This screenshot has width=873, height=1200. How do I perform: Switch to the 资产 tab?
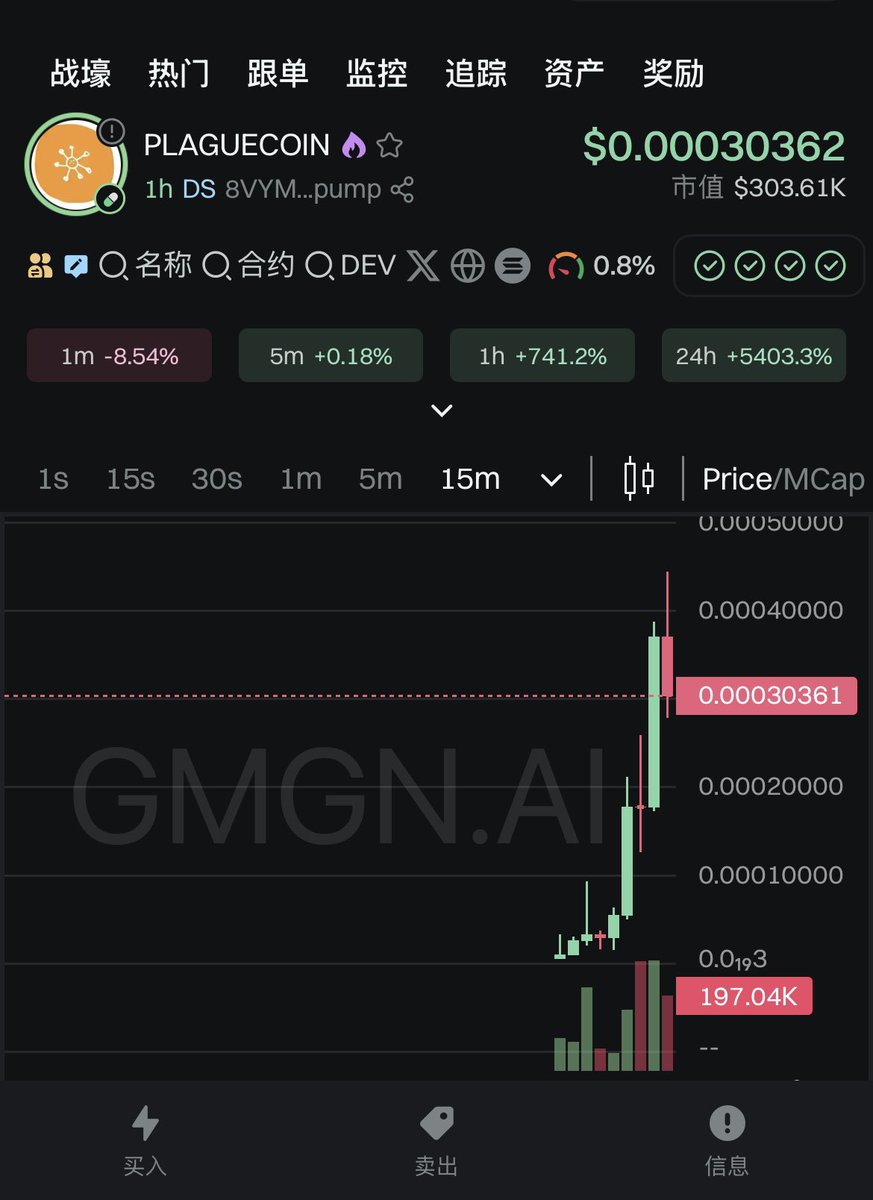(574, 74)
